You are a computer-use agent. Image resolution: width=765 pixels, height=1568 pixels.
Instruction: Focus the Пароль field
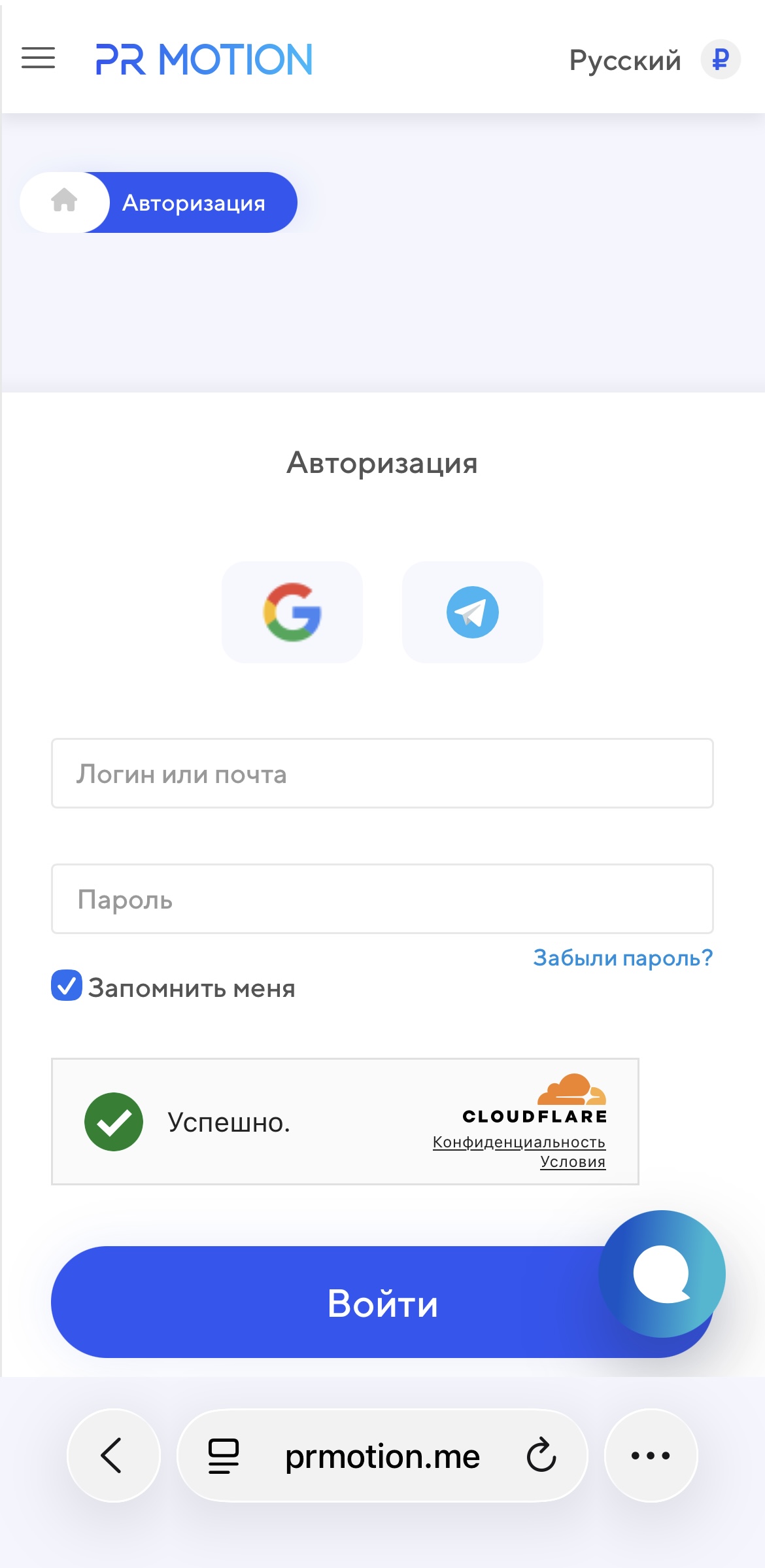[382, 899]
